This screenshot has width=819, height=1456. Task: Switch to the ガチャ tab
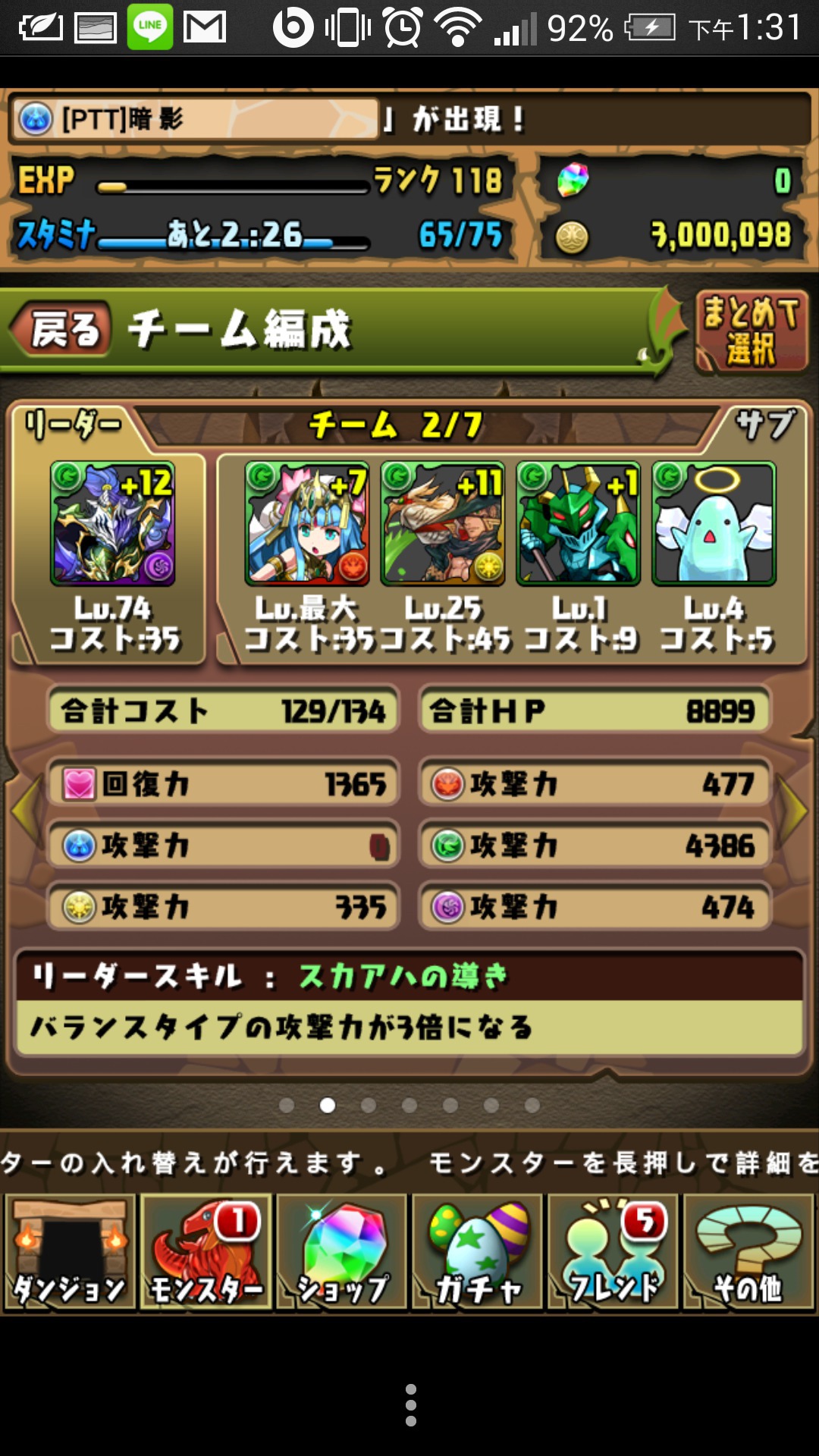477,1252
